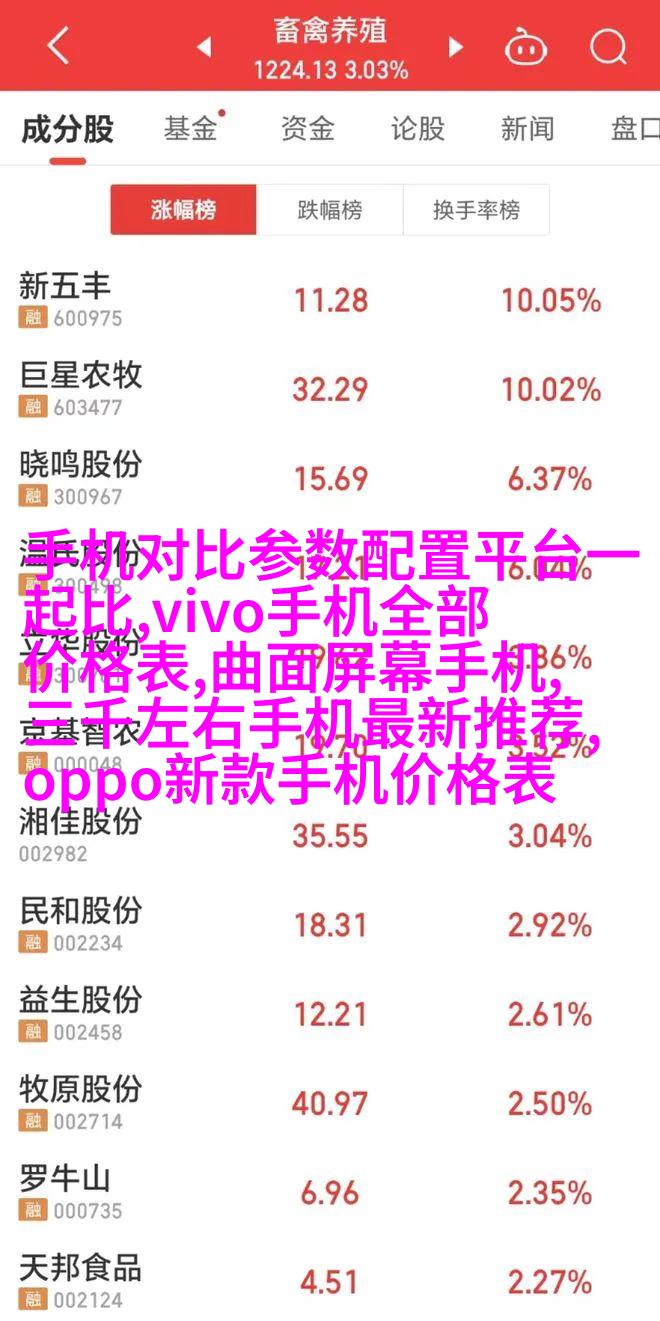
Task: Open the robot assistant icon
Action: click(x=524, y=47)
